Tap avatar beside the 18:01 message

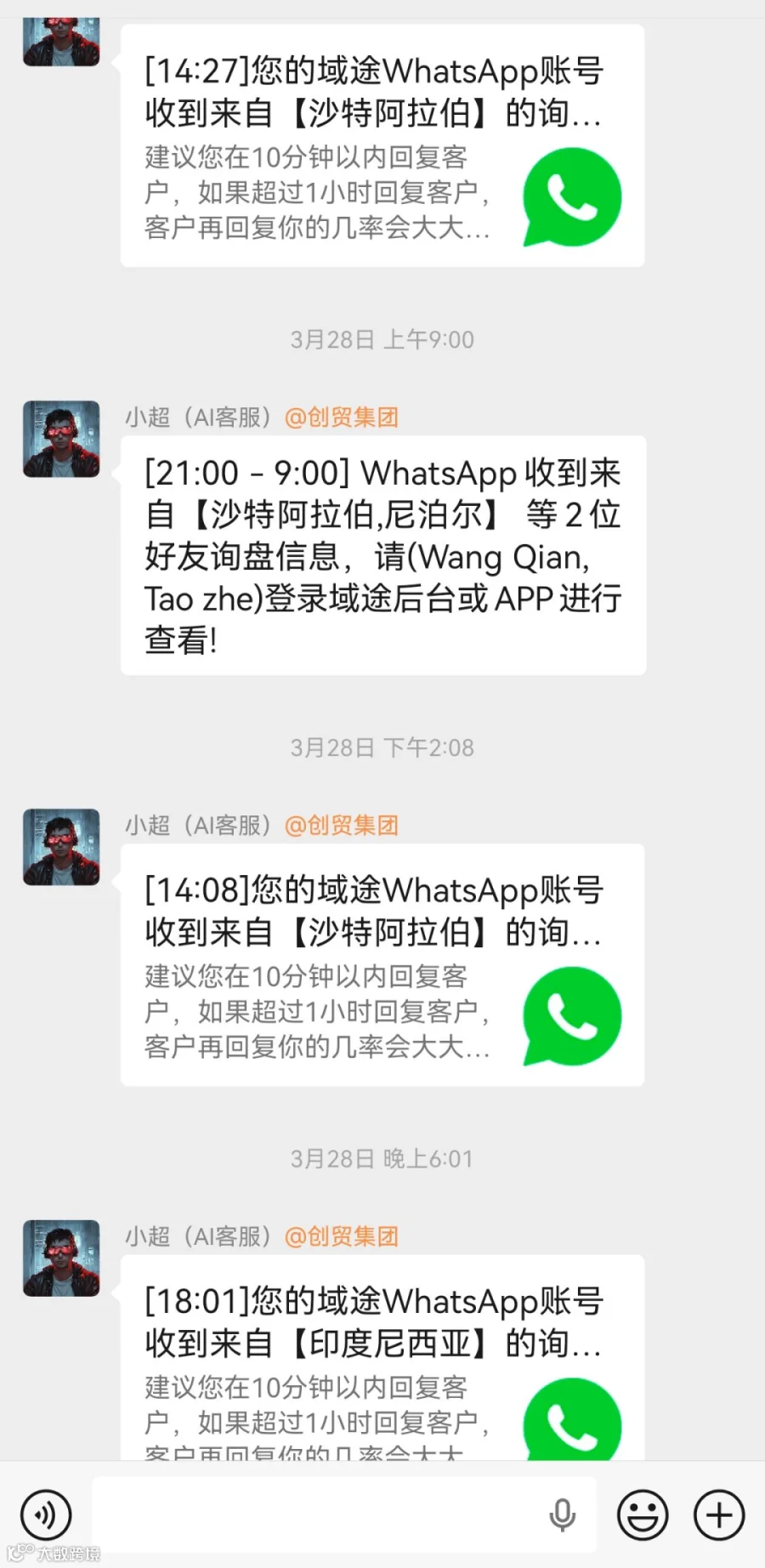coord(61,1258)
